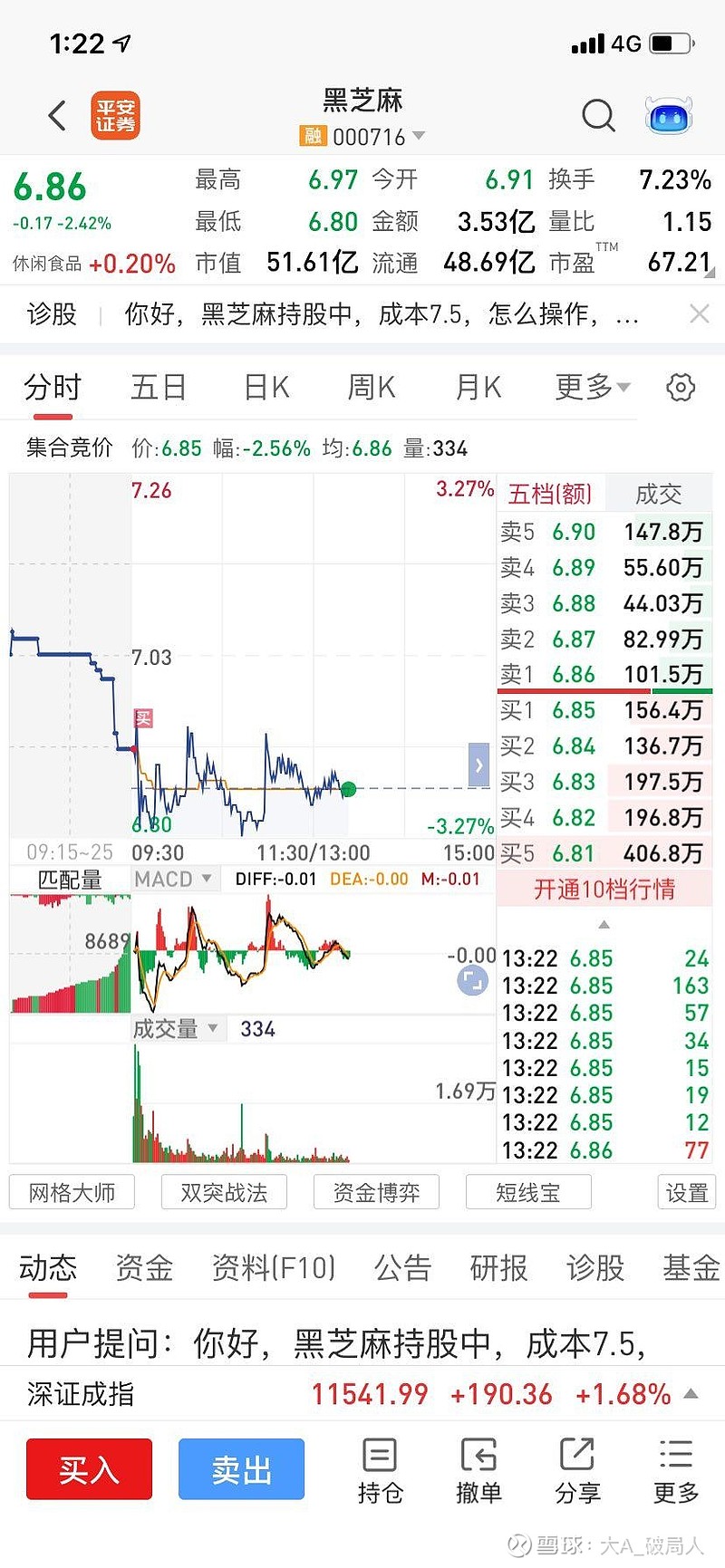Open the 网格大师 tool
Image resolution: width=725 pixels, height=1568 pixels.
point(72,1192)
